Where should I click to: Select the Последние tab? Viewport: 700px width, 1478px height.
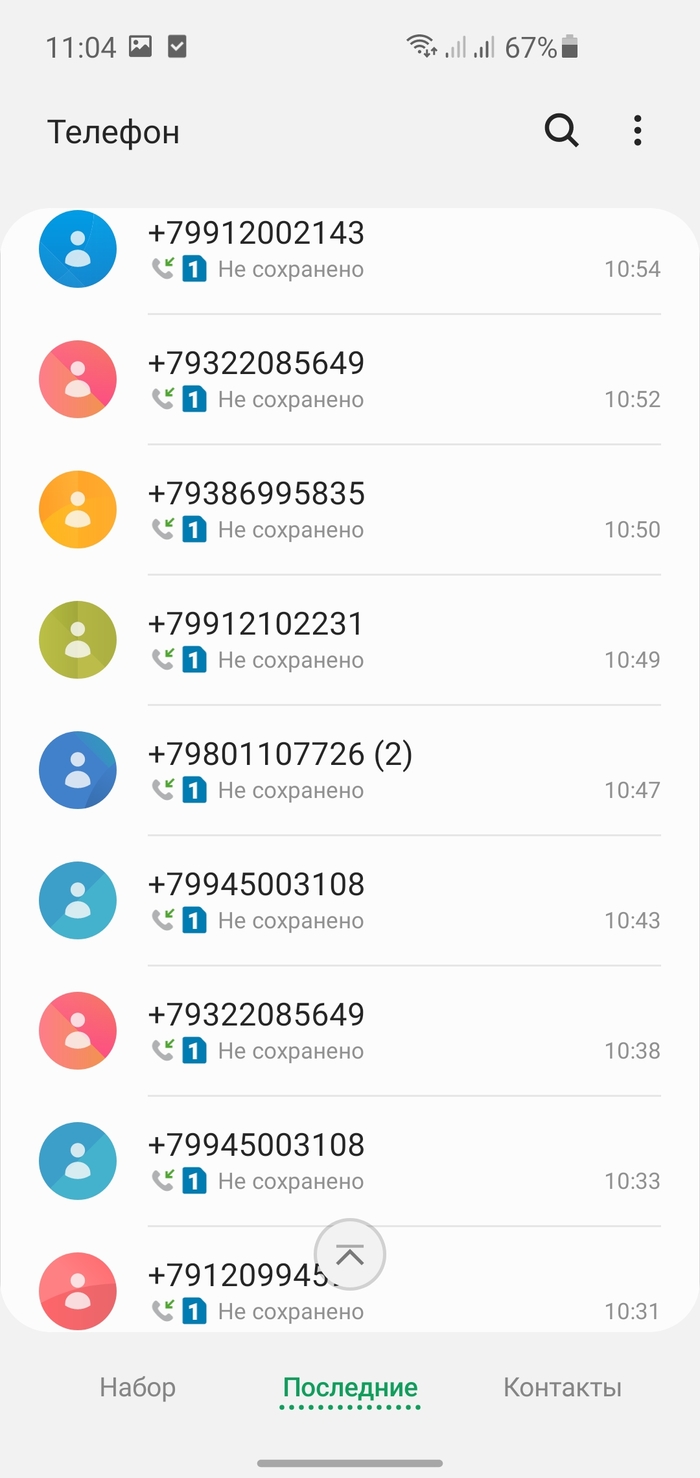(x=350, y=1387)
